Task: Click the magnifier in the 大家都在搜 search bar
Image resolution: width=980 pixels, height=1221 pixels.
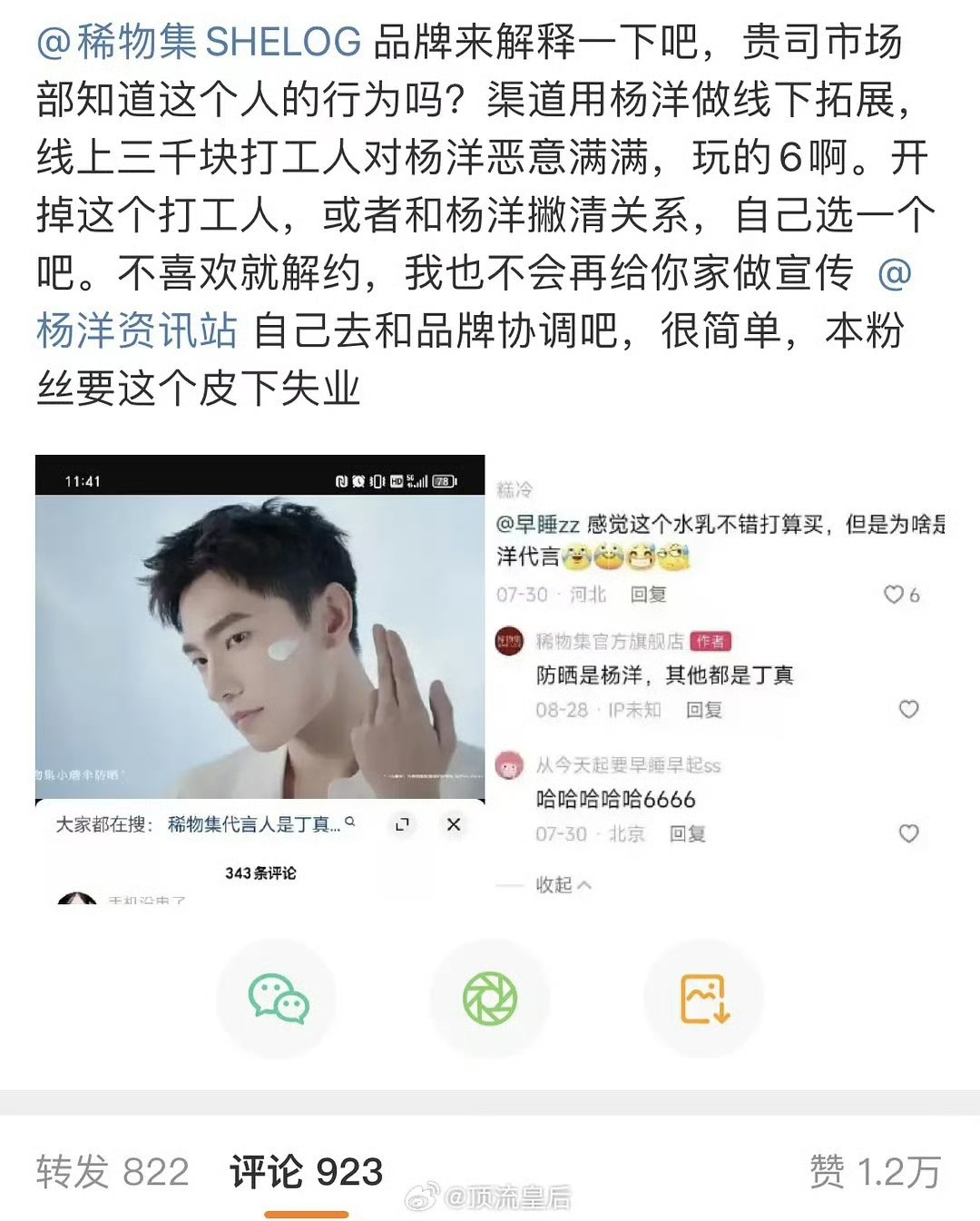Action: pos(349,824)
